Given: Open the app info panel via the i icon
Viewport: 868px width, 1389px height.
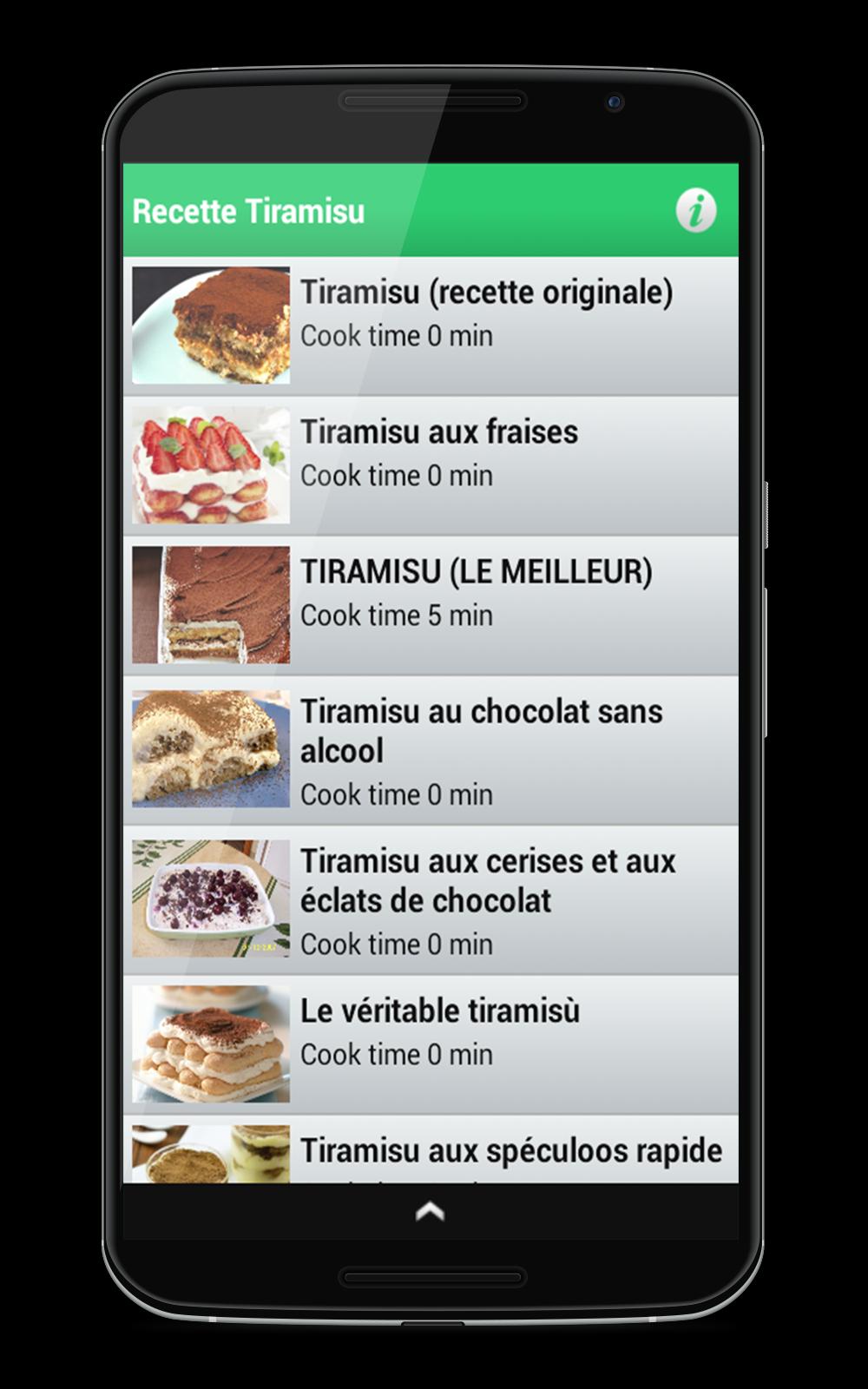Looking at the screenshot, I should coord(694,208).
